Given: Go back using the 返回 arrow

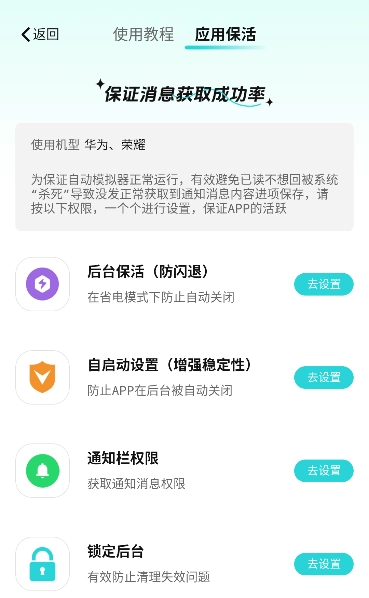Looking at the screenshot, I should pyautogui.click(x=40, y=34).
